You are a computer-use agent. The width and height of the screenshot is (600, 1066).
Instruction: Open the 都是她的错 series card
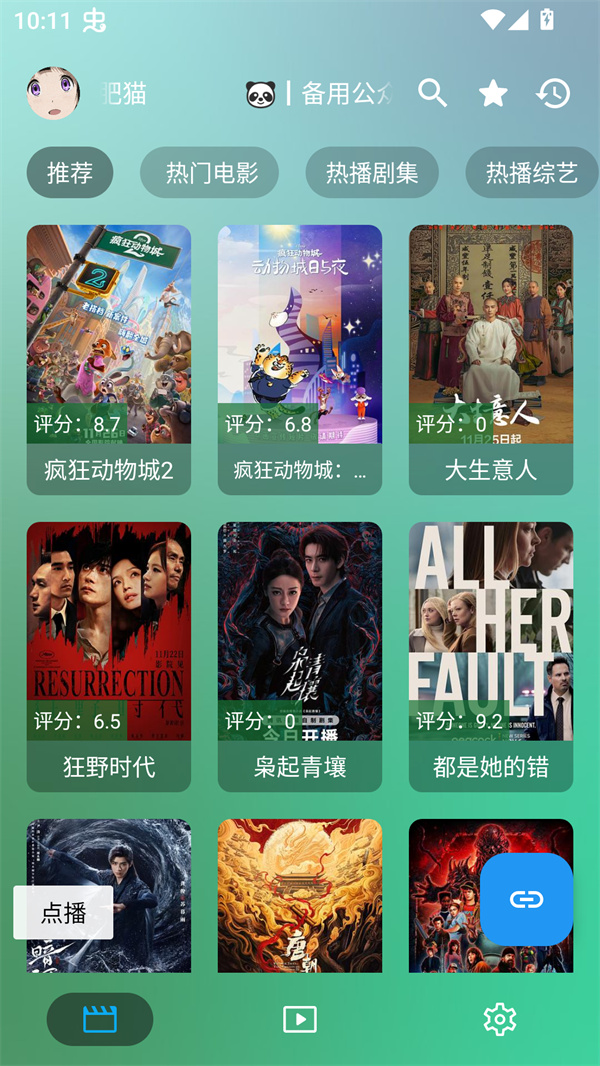491,655
